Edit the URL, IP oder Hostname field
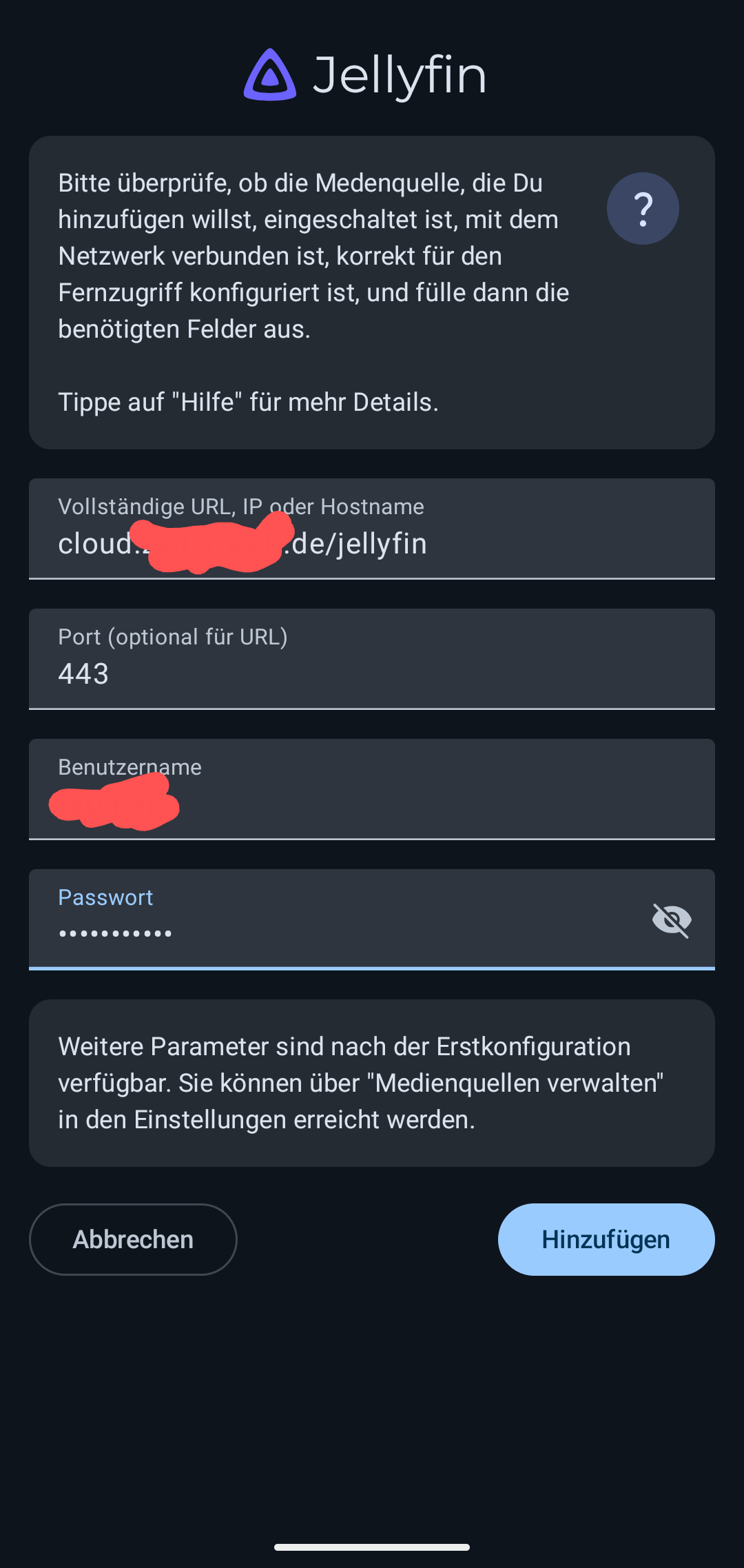Viewport: 744px width, 1568px height. click(x=372, y=529)
